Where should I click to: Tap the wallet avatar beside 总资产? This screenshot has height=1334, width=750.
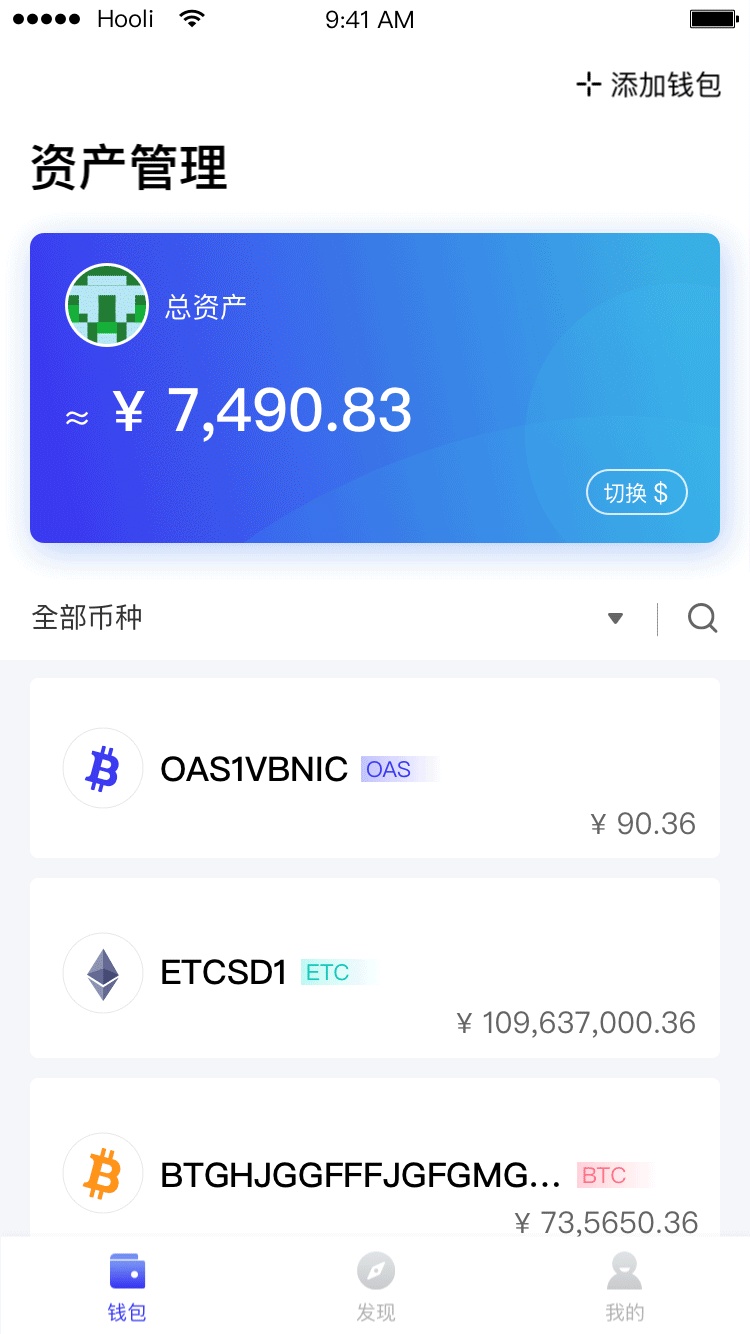[107, 305]
